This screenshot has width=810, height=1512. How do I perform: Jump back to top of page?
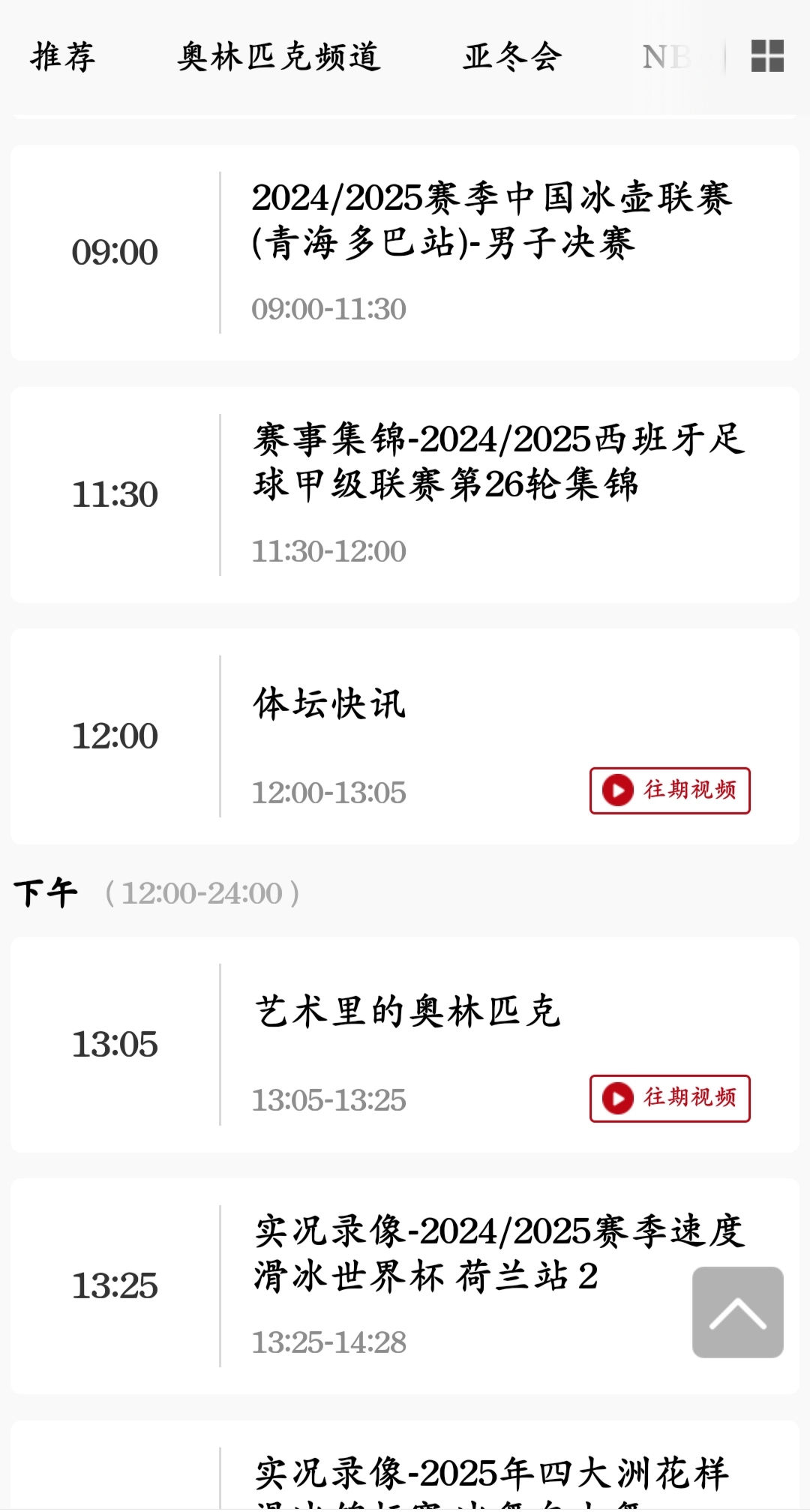click(737, 1312)
